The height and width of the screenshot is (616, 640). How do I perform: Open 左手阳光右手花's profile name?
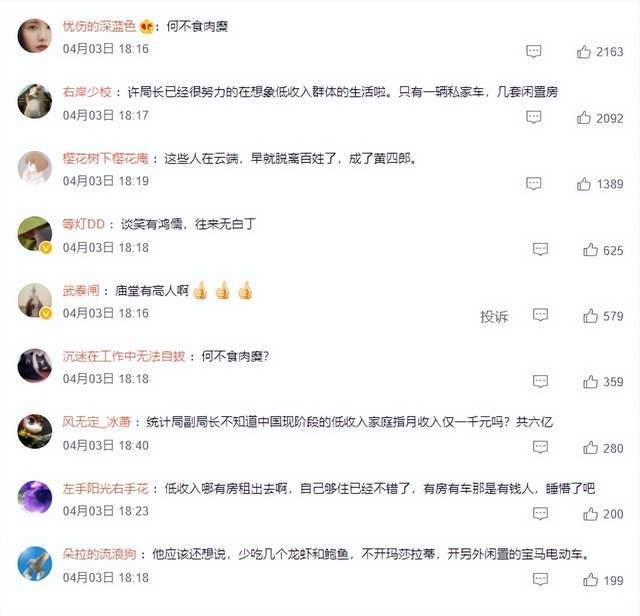[105, 488]
